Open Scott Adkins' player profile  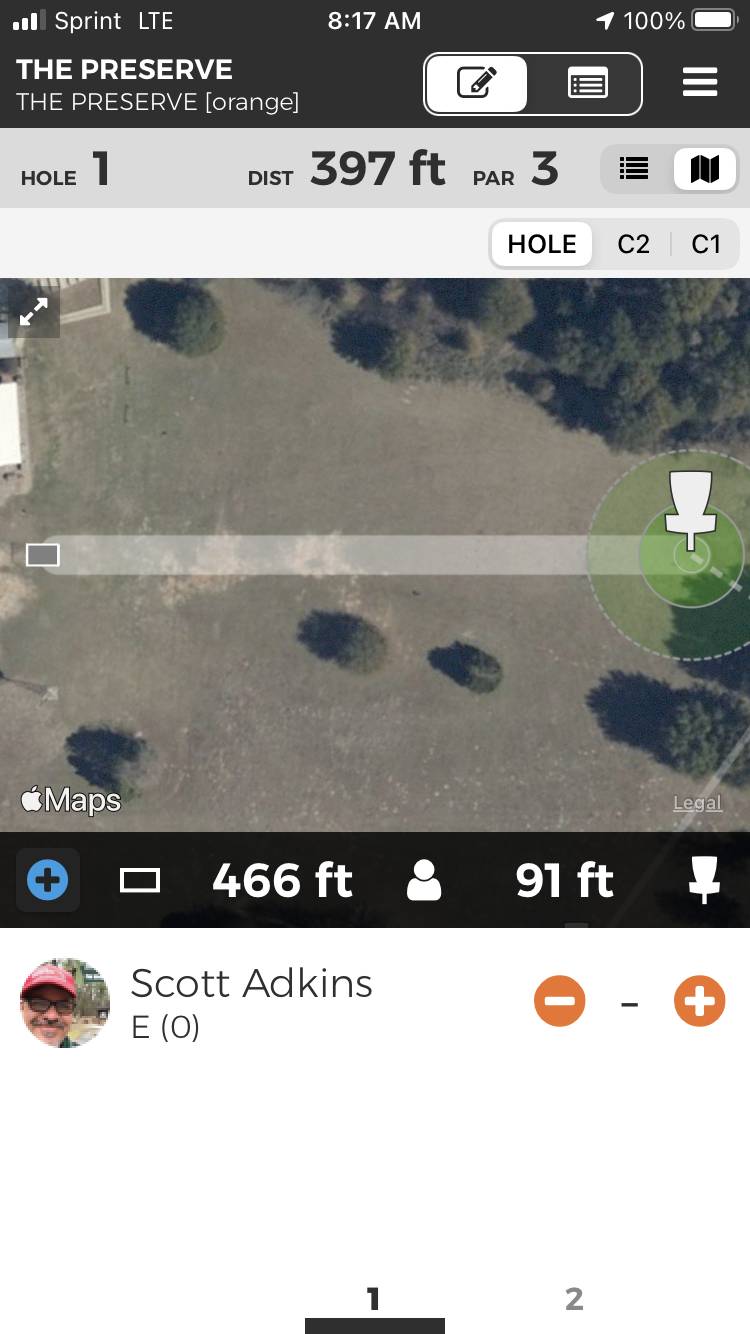point(65,1002)
